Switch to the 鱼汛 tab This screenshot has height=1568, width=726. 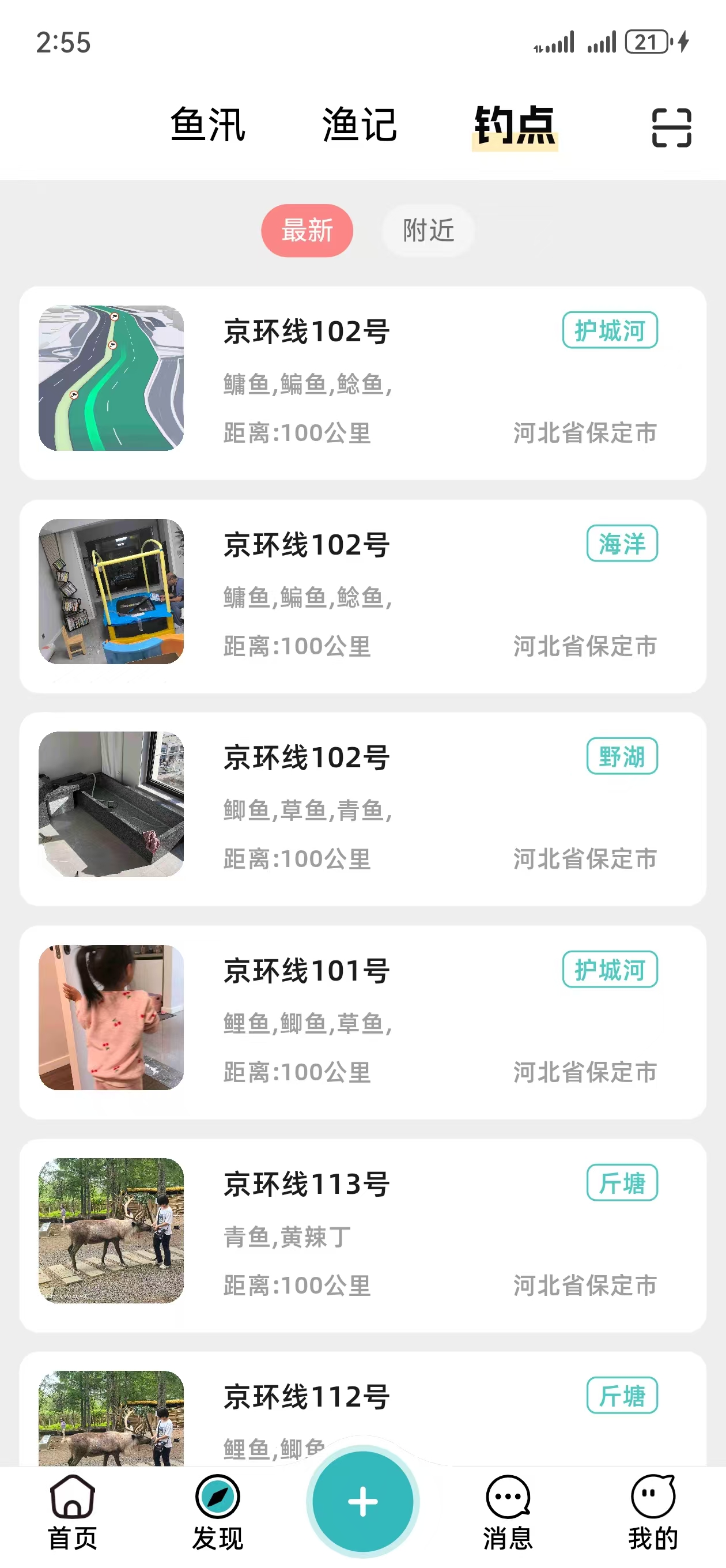(207, 125)
